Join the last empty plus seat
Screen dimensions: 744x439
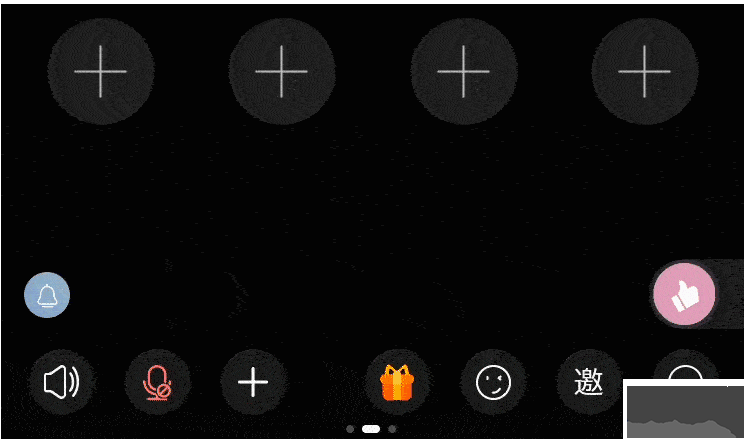point(644,71)
